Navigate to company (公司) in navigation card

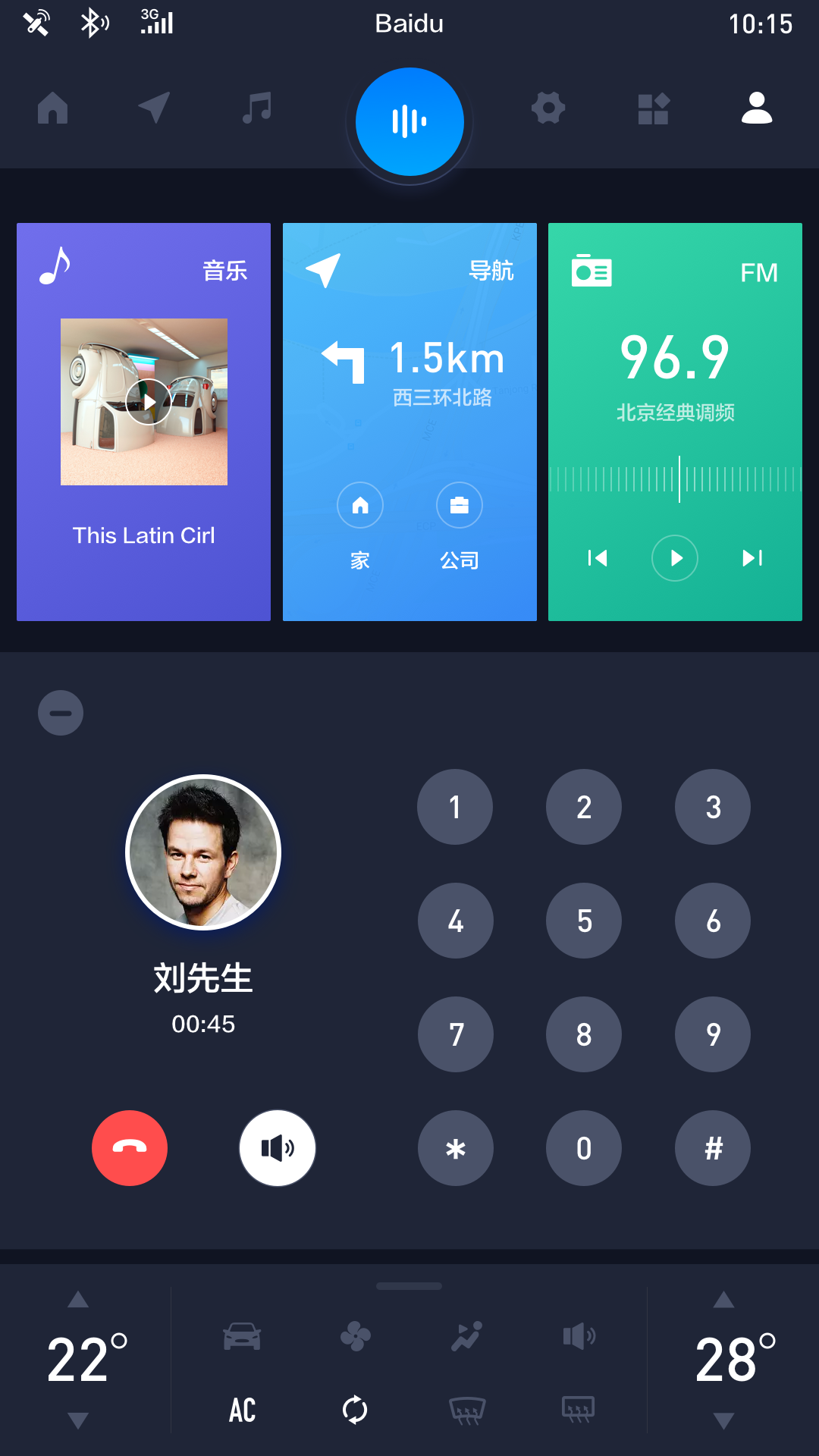click(x=460, y=506)
